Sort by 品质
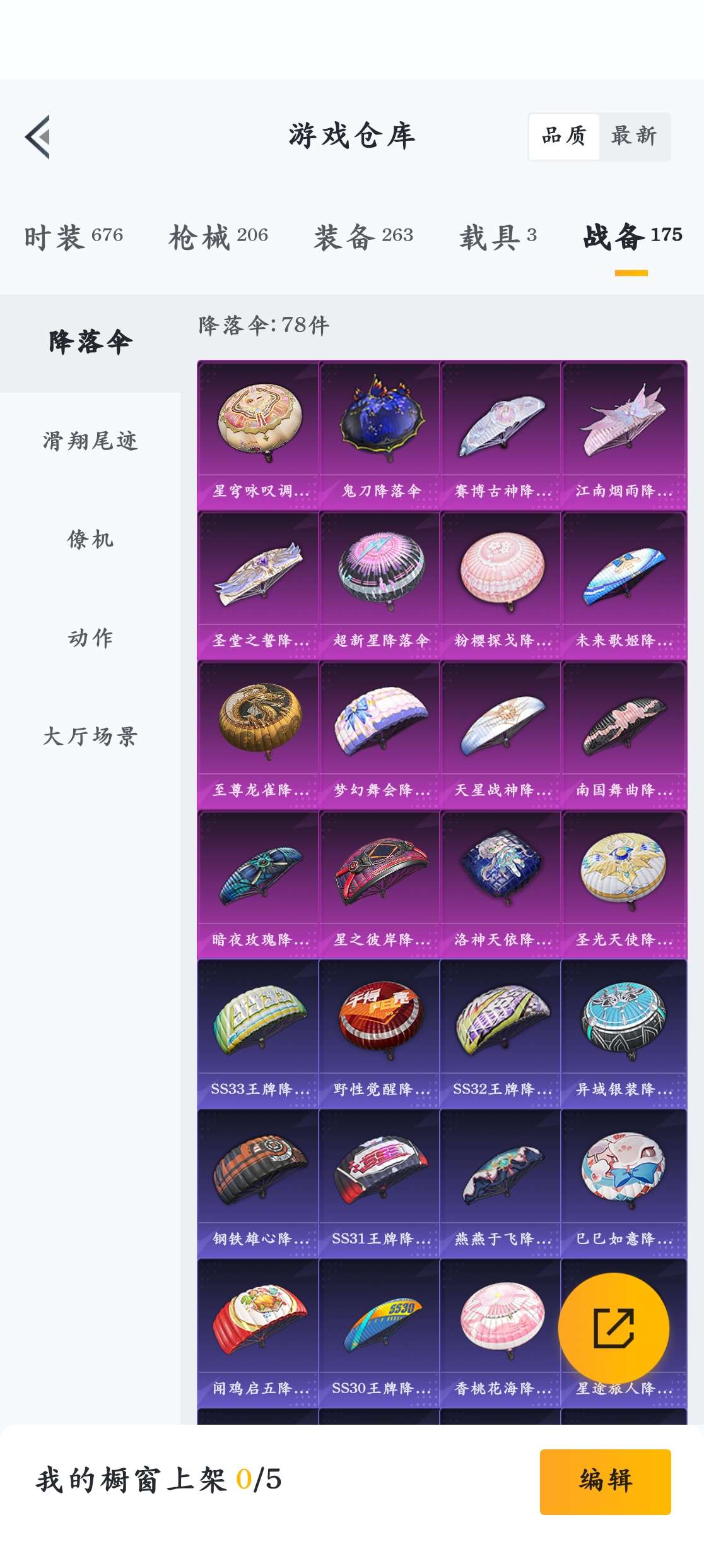Image resolution: width=704 pixels, height=1568 pixels. (x=564, y=136)
